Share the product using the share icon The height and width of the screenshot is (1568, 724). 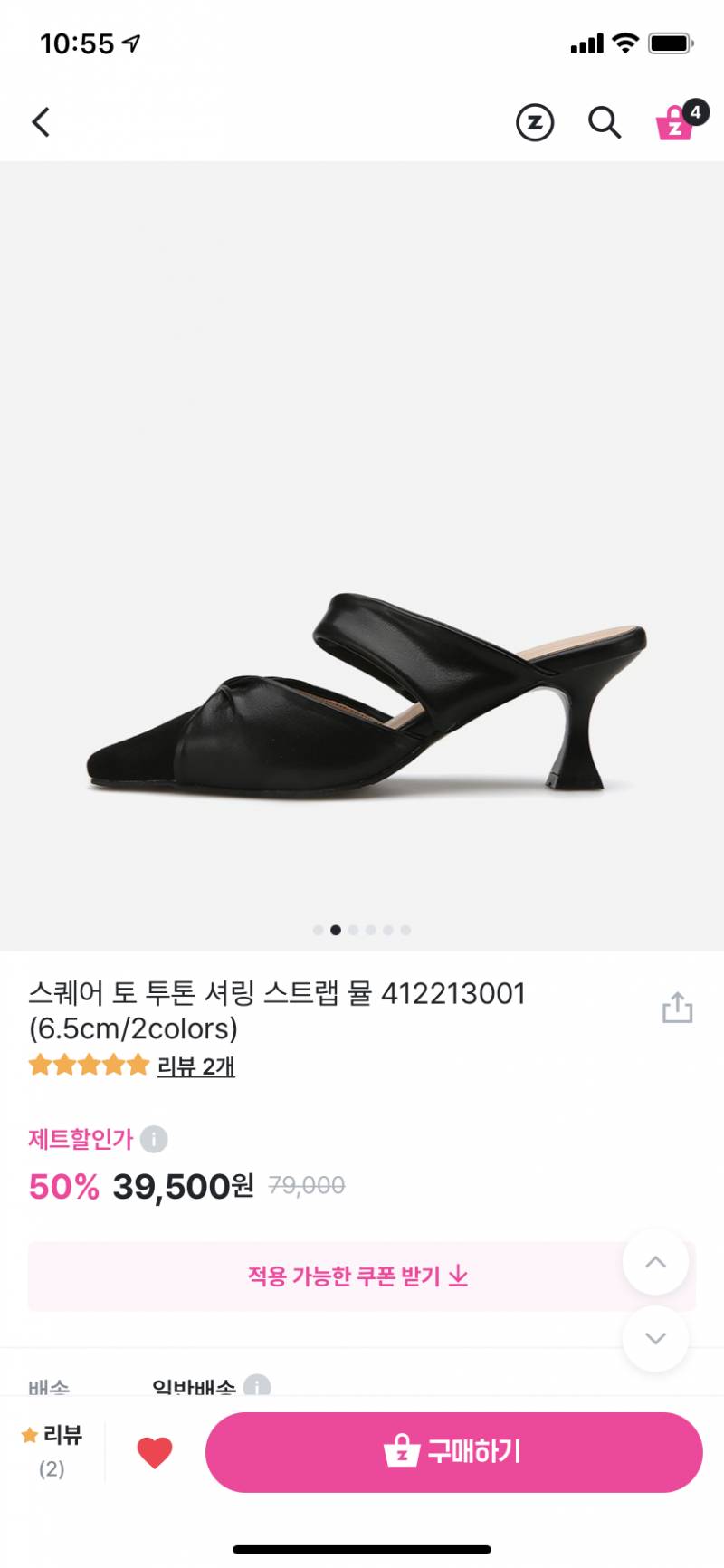[677, 1008]
